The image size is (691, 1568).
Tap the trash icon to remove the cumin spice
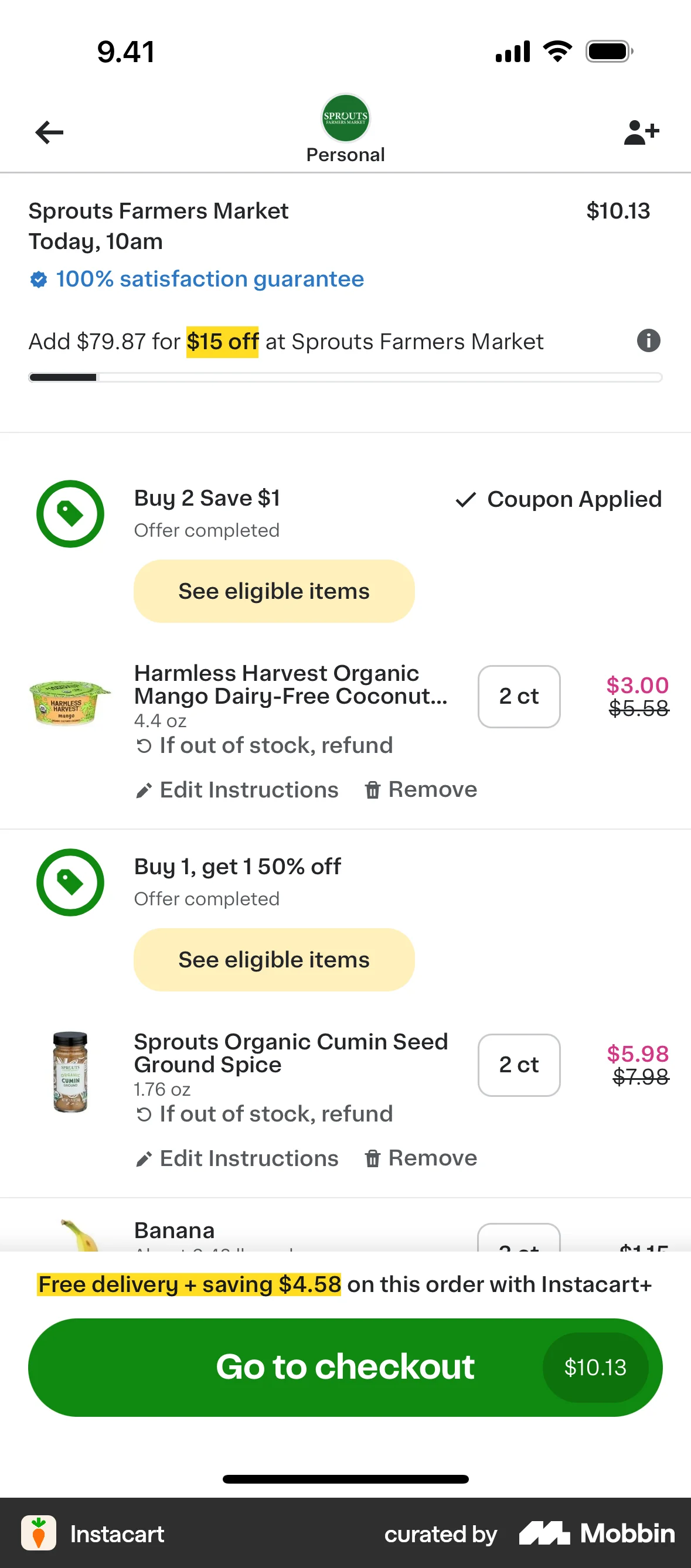click(373, 1157)
